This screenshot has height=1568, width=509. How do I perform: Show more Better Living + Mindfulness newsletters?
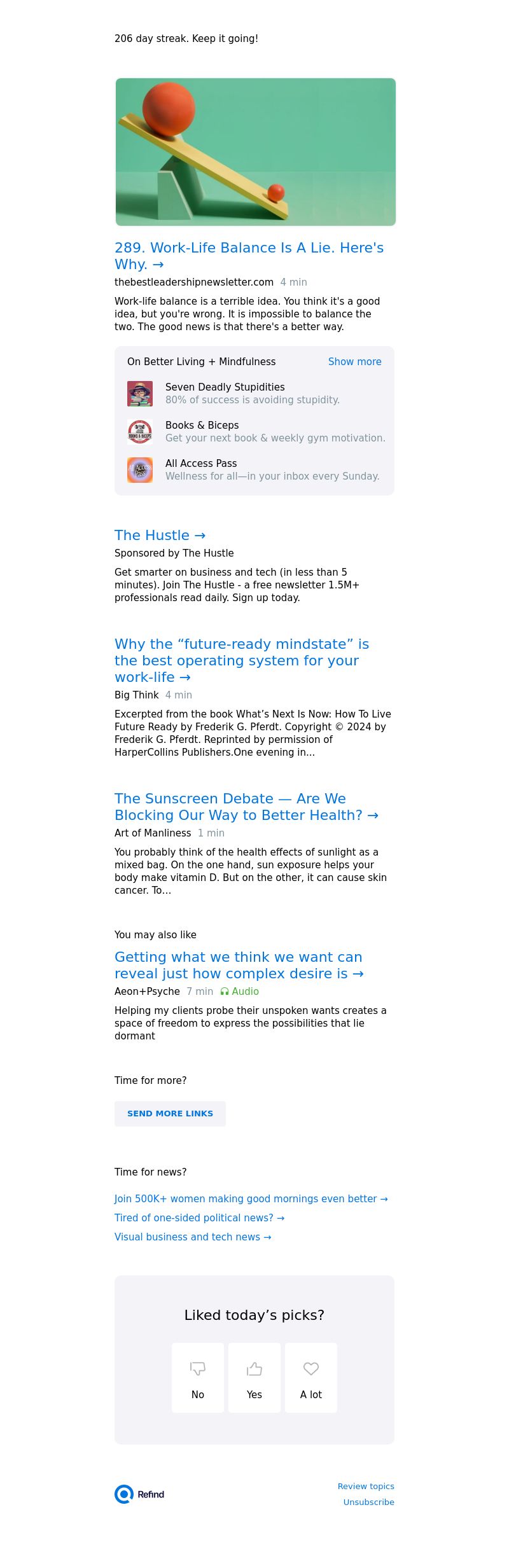click(x=354, y=361)
